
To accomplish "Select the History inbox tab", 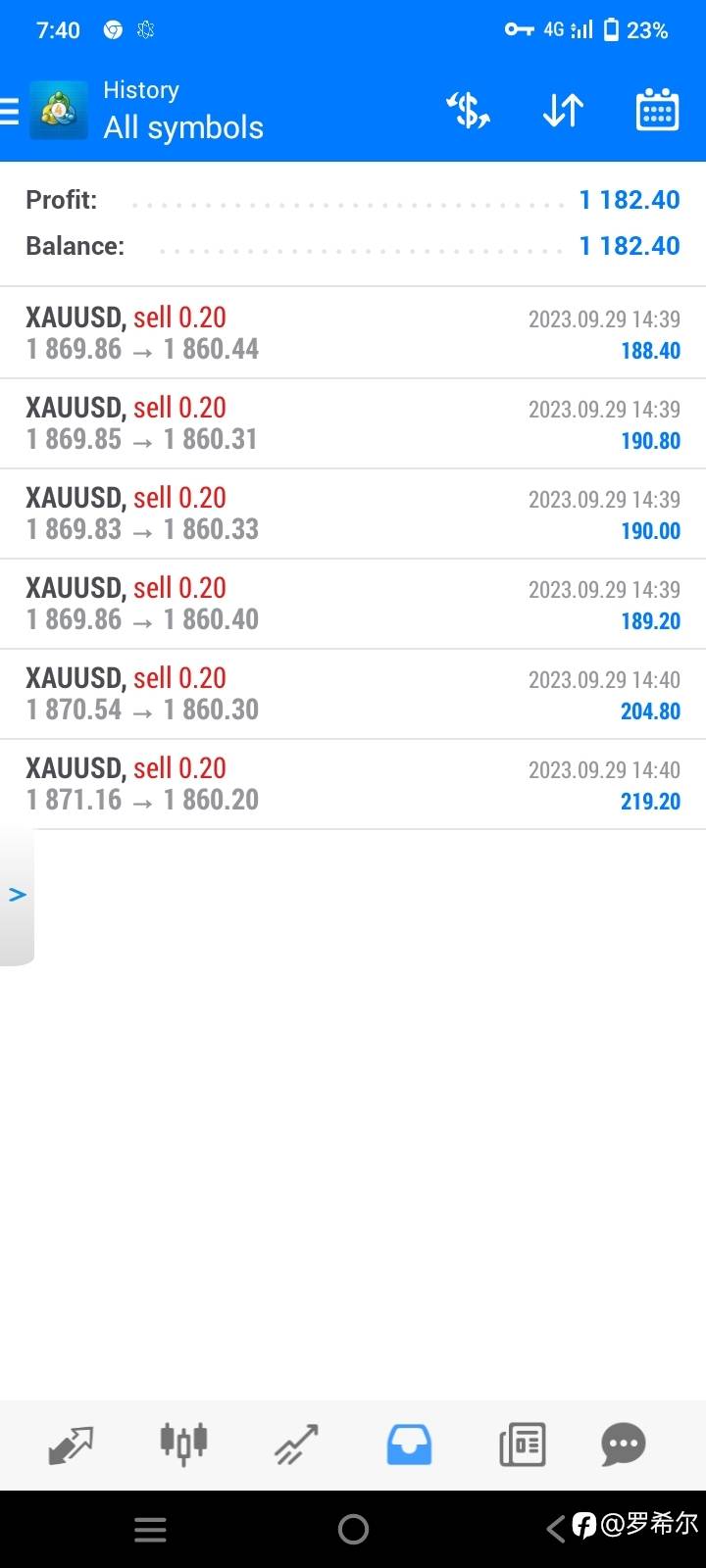I will 409,1445.
